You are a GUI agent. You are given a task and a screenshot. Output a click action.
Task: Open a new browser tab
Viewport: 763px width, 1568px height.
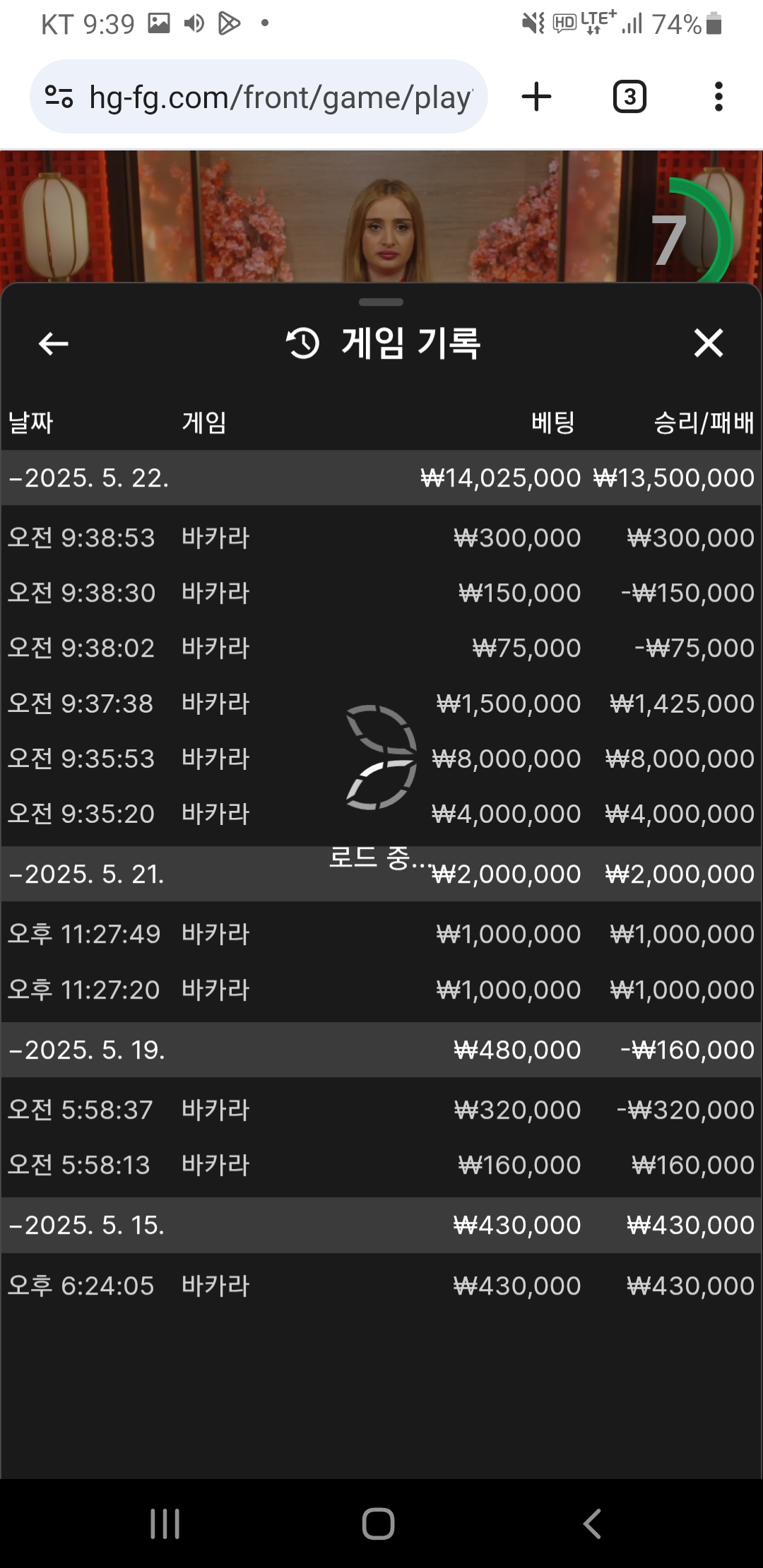point(536,97)
